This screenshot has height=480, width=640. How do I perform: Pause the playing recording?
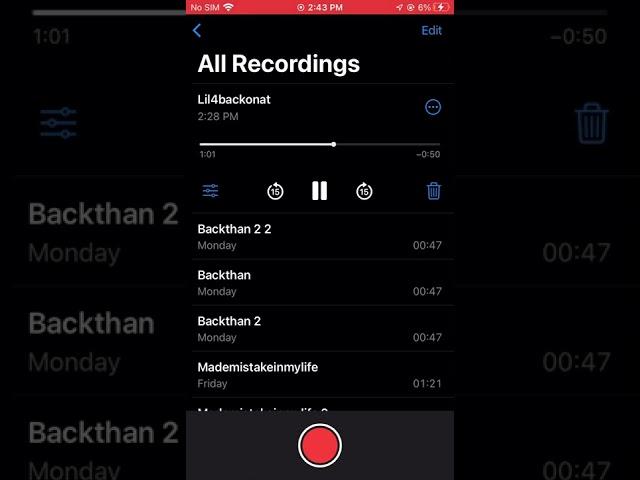pos(319,191)
